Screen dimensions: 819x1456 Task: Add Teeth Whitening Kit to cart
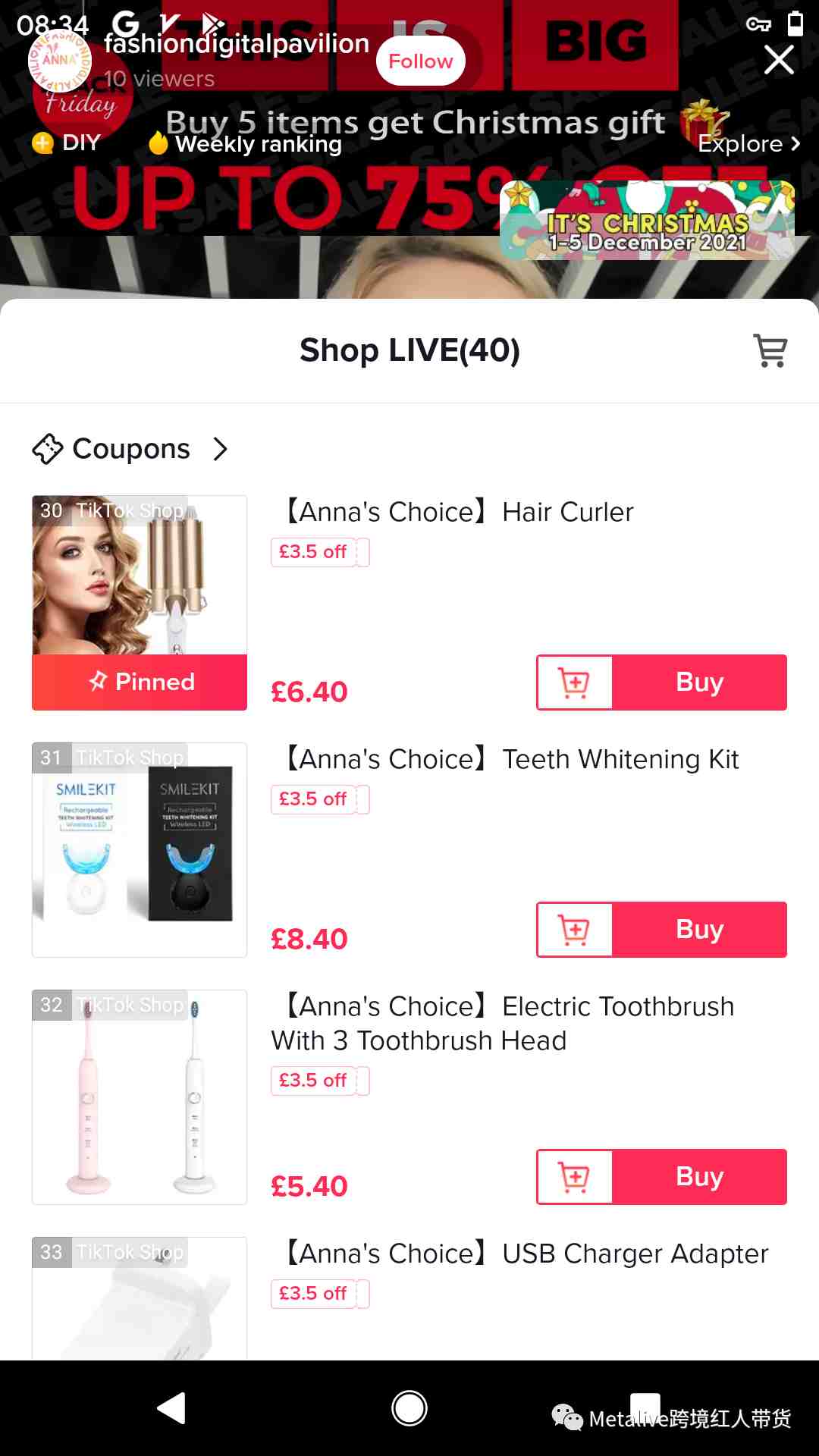575,930
